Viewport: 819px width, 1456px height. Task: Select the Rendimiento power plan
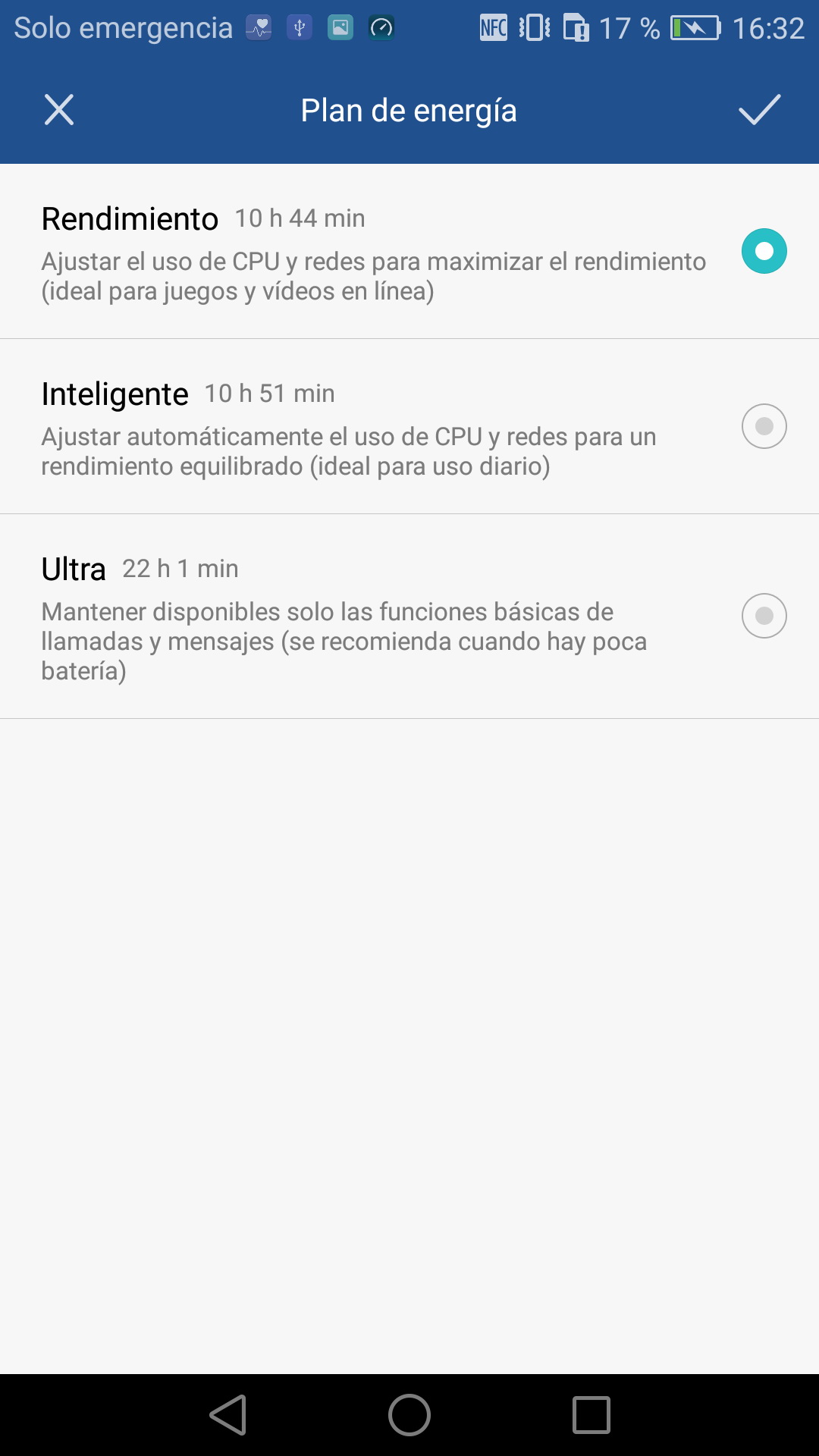coord(764,251)
